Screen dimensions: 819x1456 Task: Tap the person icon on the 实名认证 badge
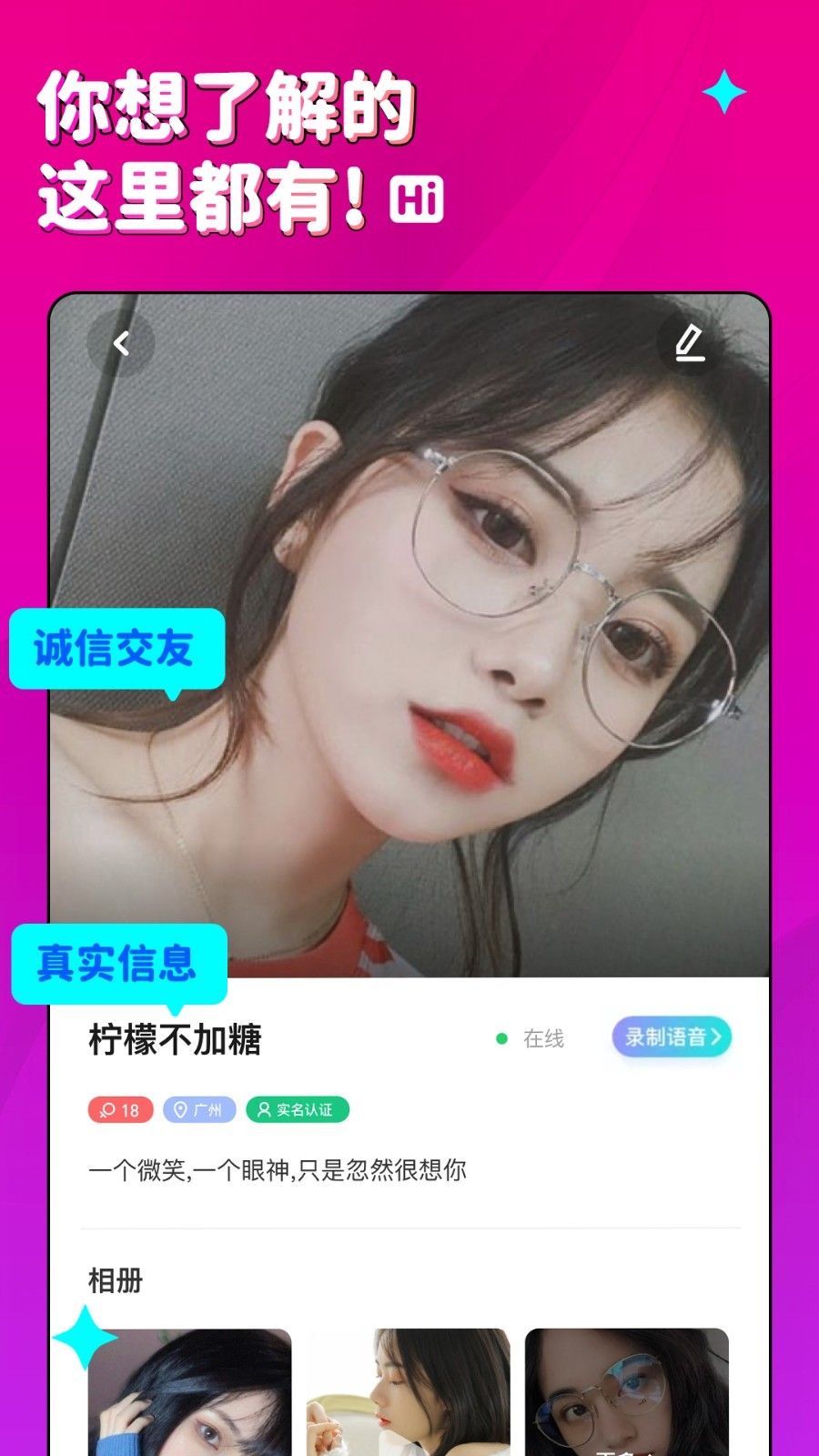pyautogui.click(x=262, y=1109)
